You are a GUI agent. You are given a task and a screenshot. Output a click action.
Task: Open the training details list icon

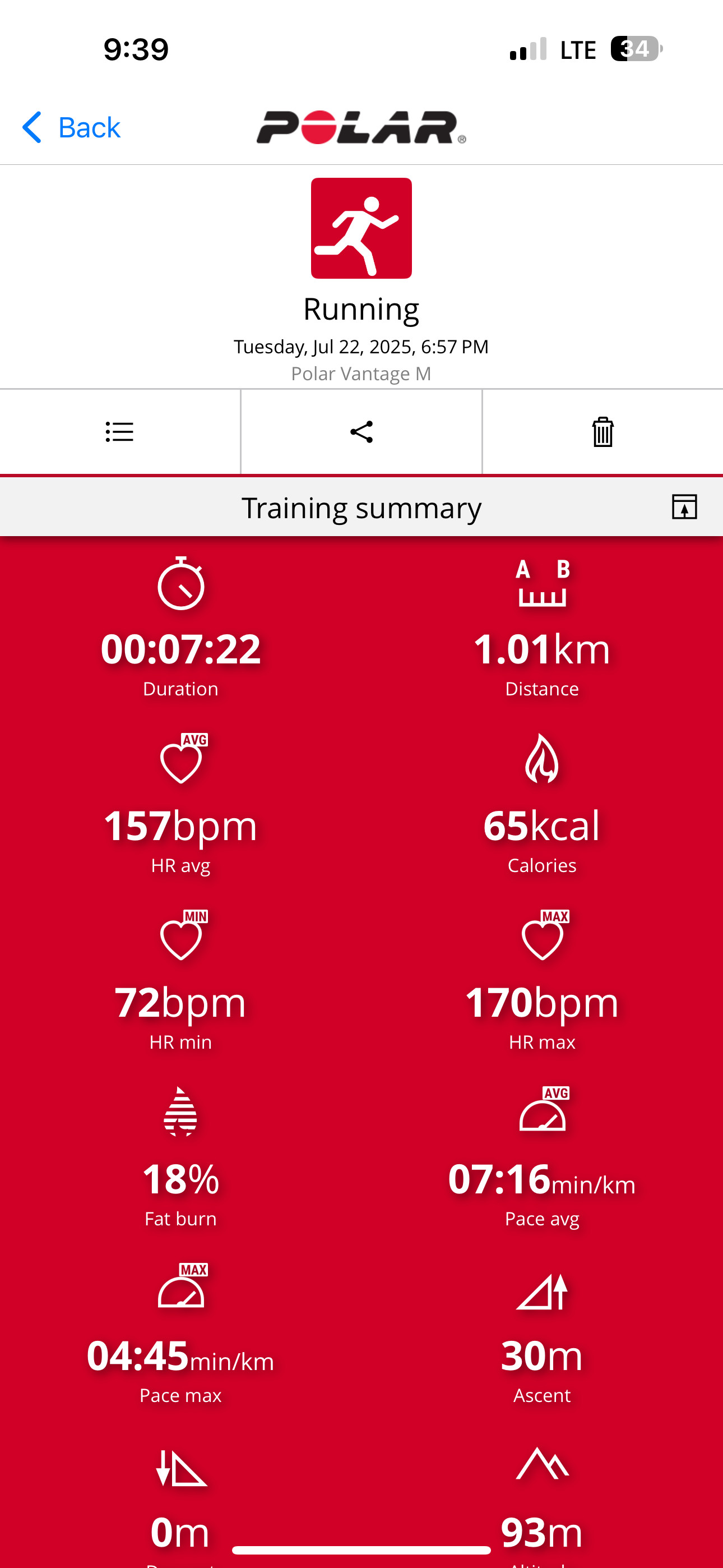pos(119,432)
